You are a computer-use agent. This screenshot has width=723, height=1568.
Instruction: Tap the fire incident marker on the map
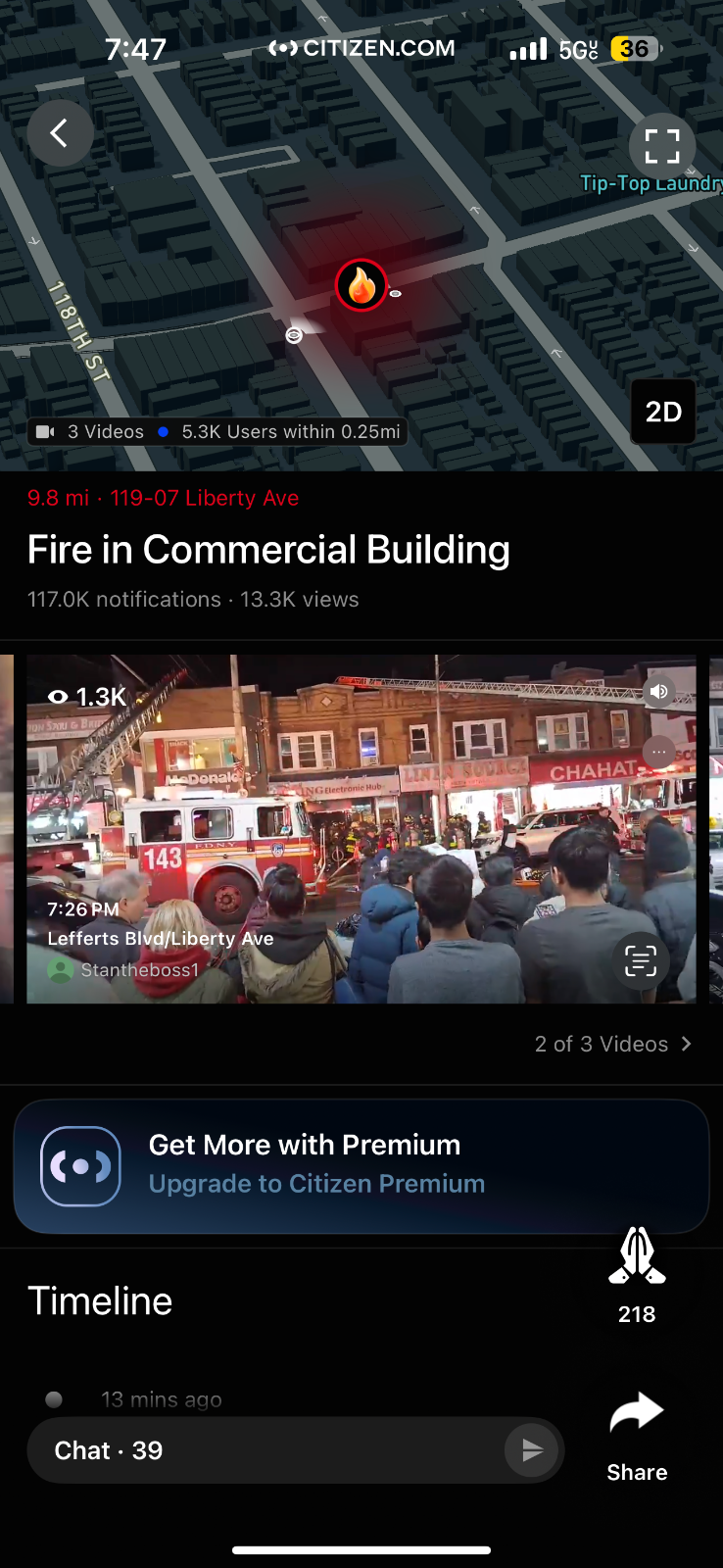coord(361,285)
